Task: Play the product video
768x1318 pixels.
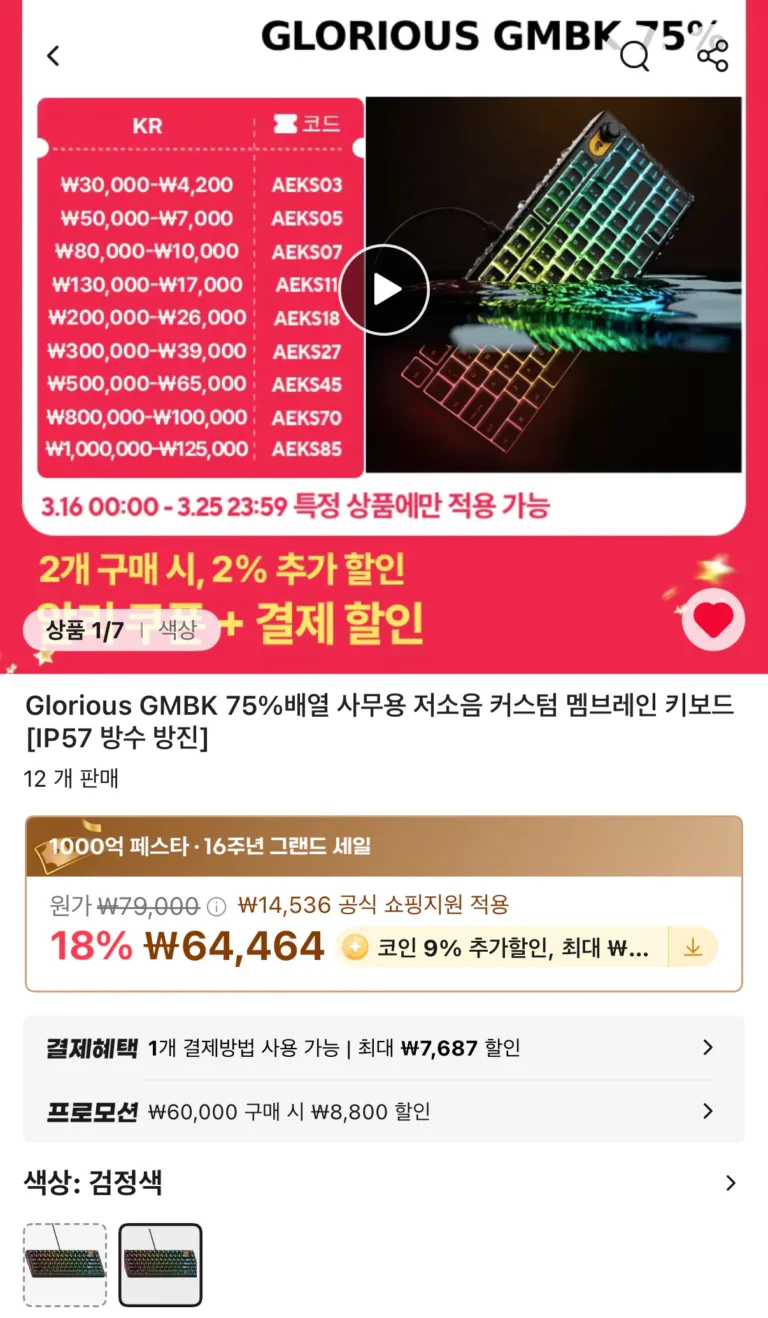Action: click(384, 290)
